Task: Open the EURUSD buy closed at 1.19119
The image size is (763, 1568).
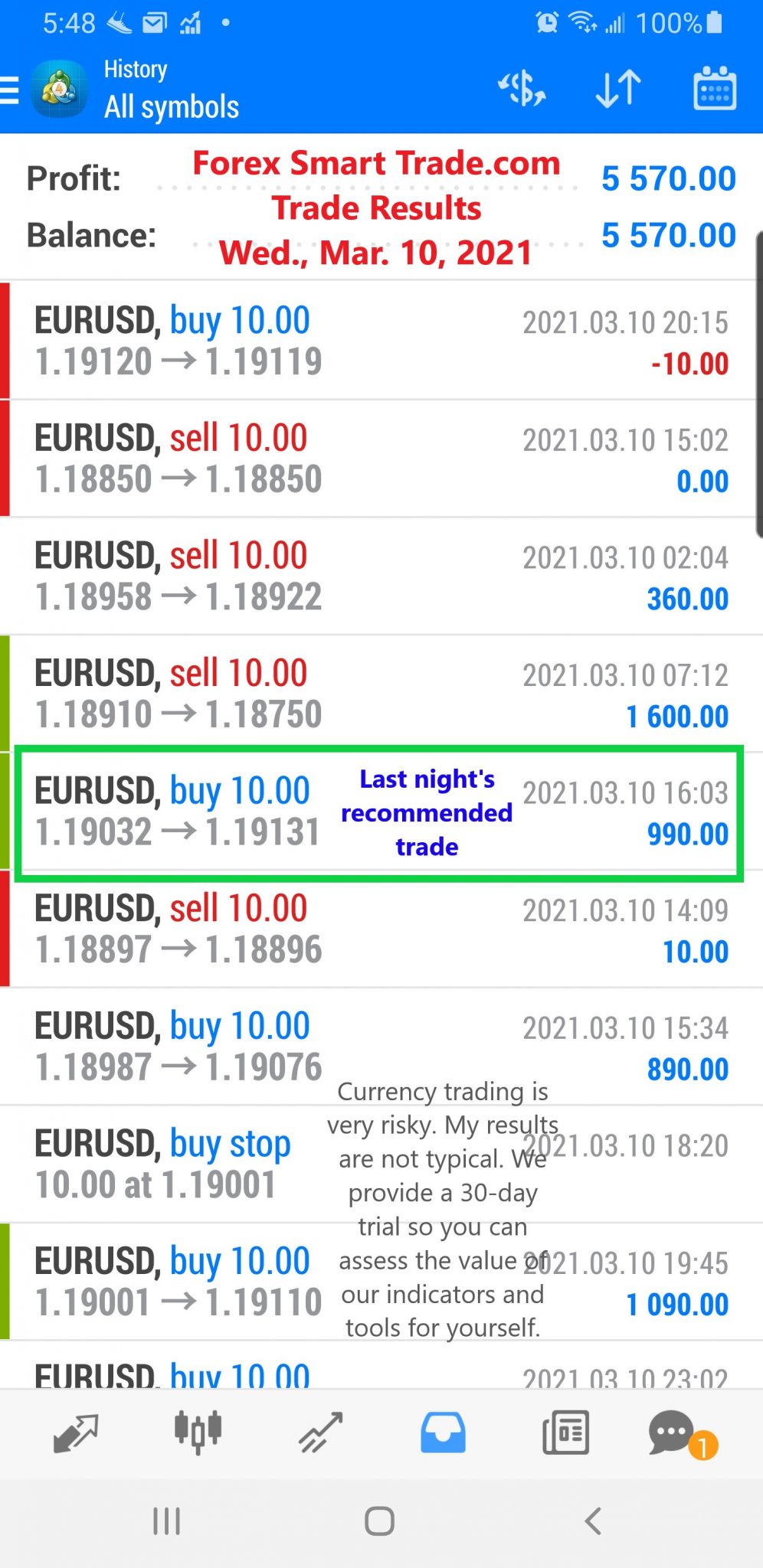Action: pyautogui.click(x=381, y=341)
